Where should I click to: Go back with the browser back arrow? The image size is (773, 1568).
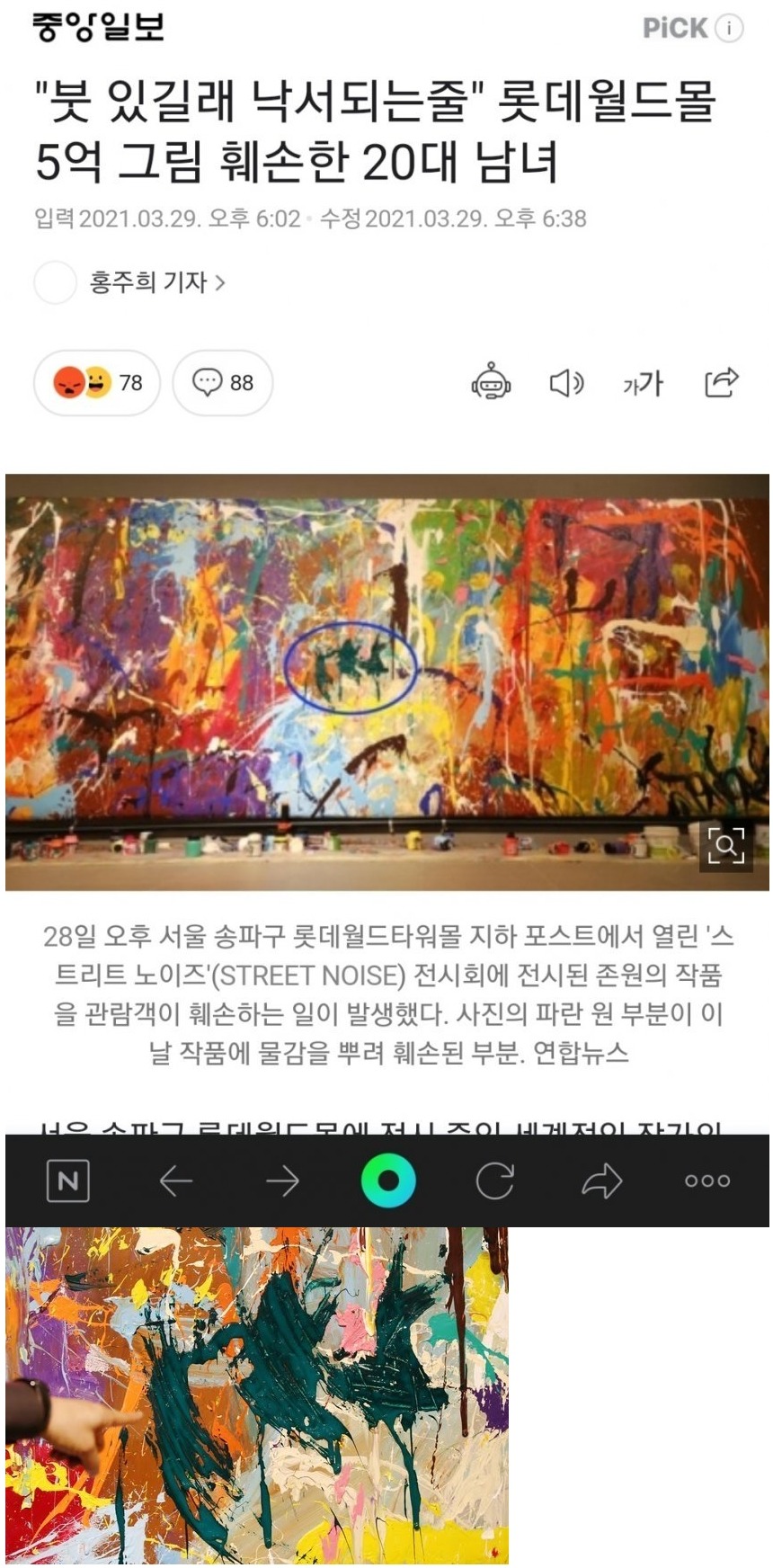[176, 1180]
